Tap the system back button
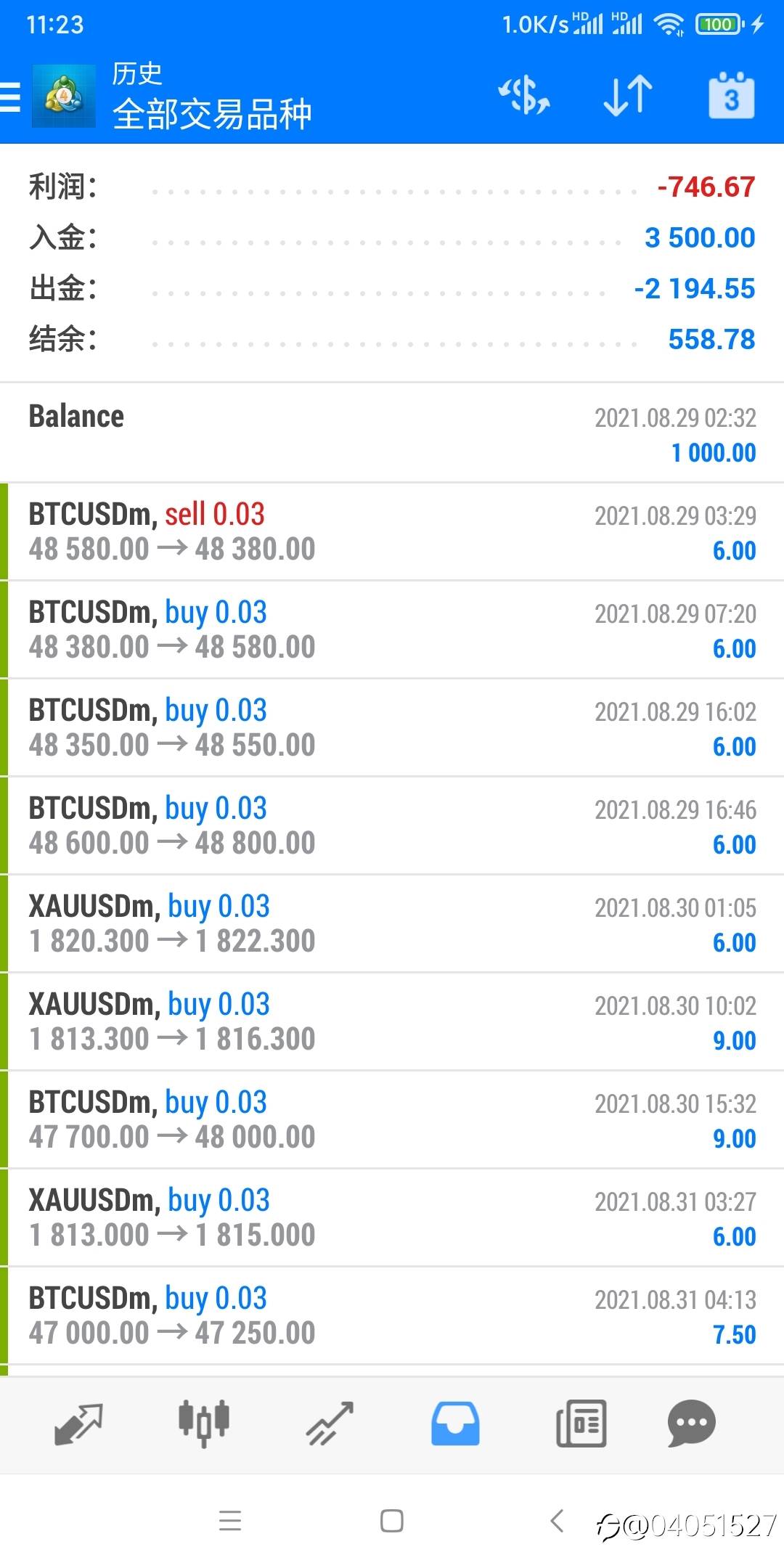 tap(557, 1520)
